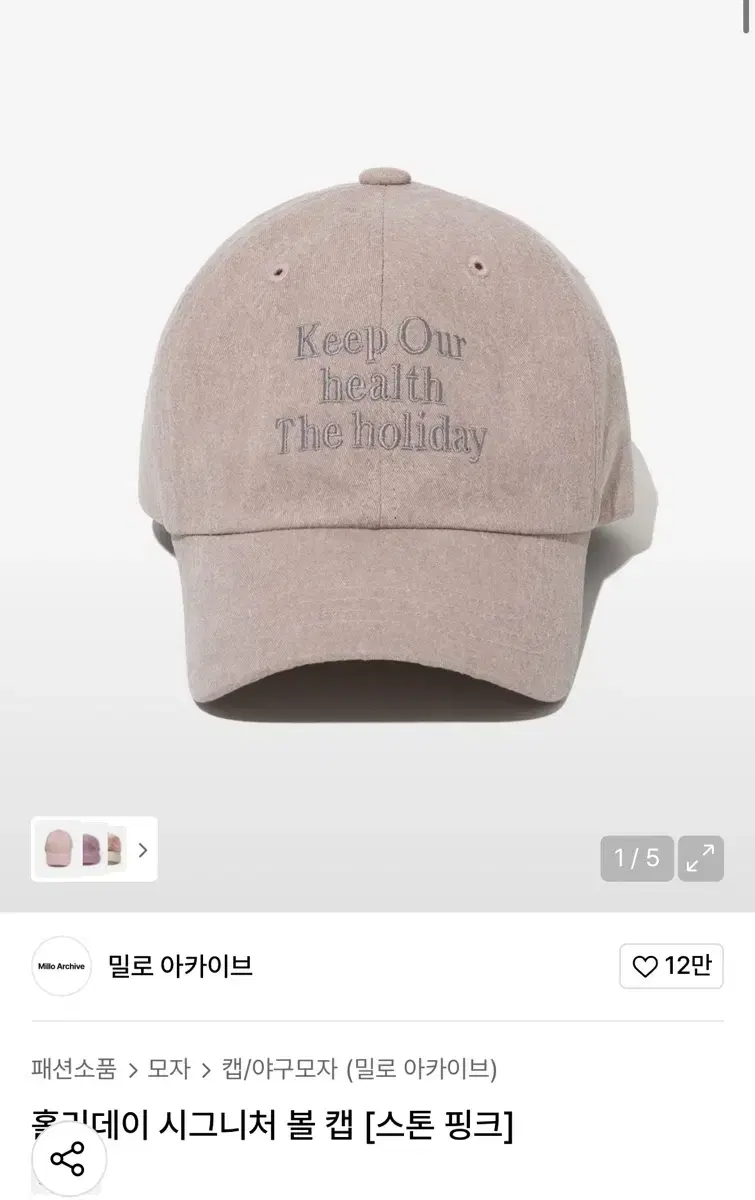Click the chevron right of the thumbnail strip
The width and height of the screenshot is (755, 1200).
[x=143, y=849]
